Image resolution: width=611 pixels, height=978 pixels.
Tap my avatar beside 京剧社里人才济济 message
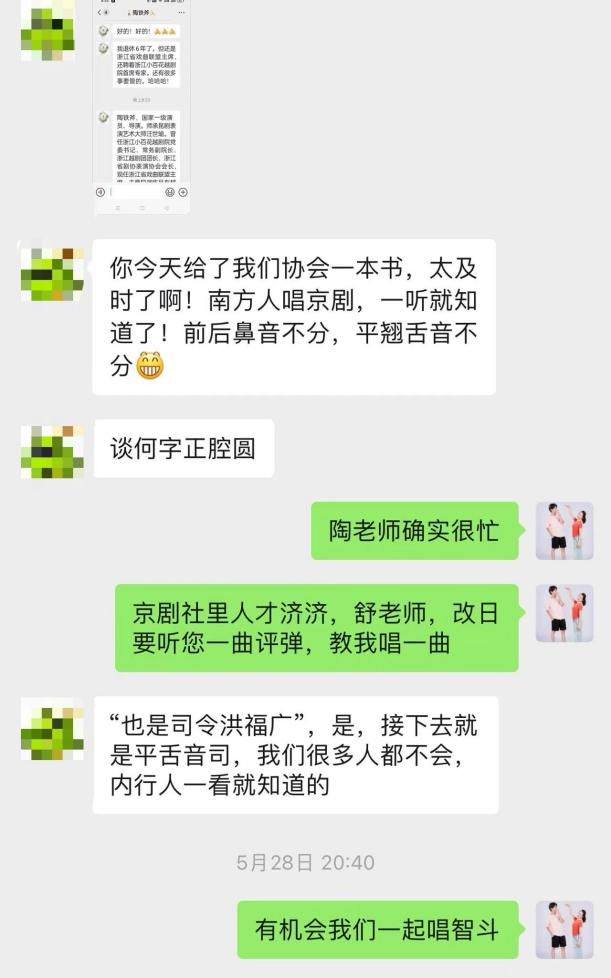coord(564,613)
